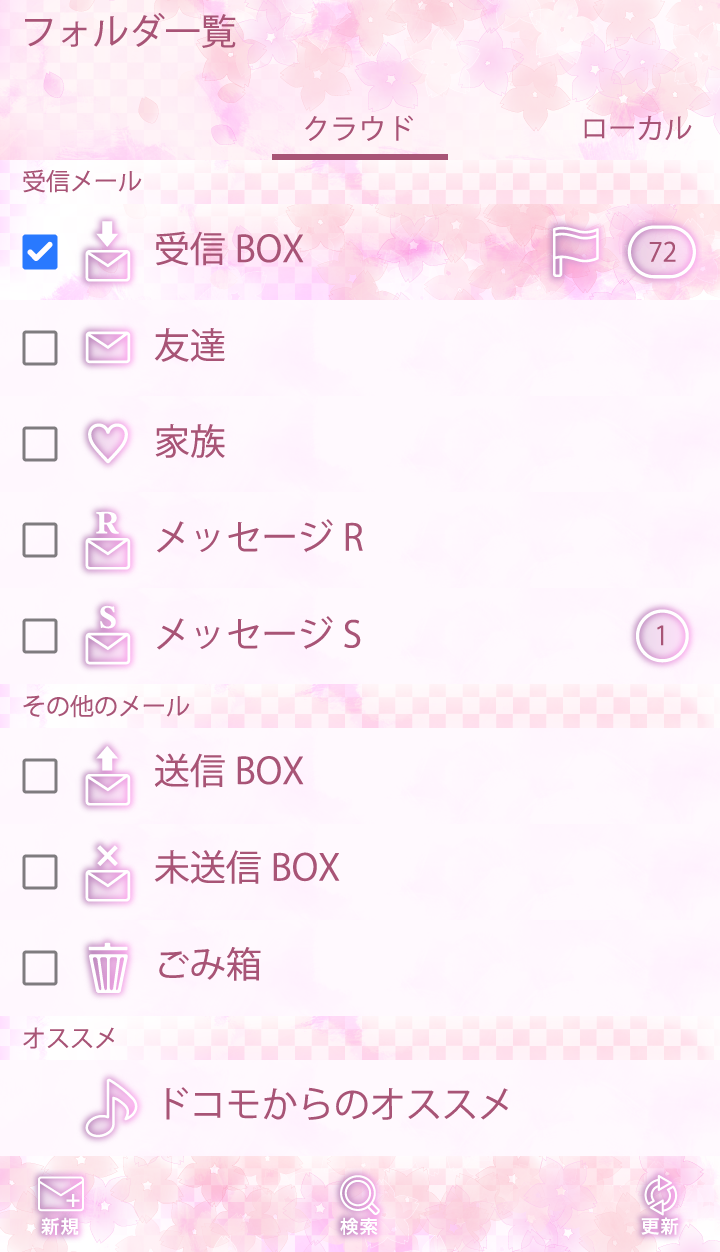Open 検索 search
The image size is (720, 1252).
[x=359, y=1205]
